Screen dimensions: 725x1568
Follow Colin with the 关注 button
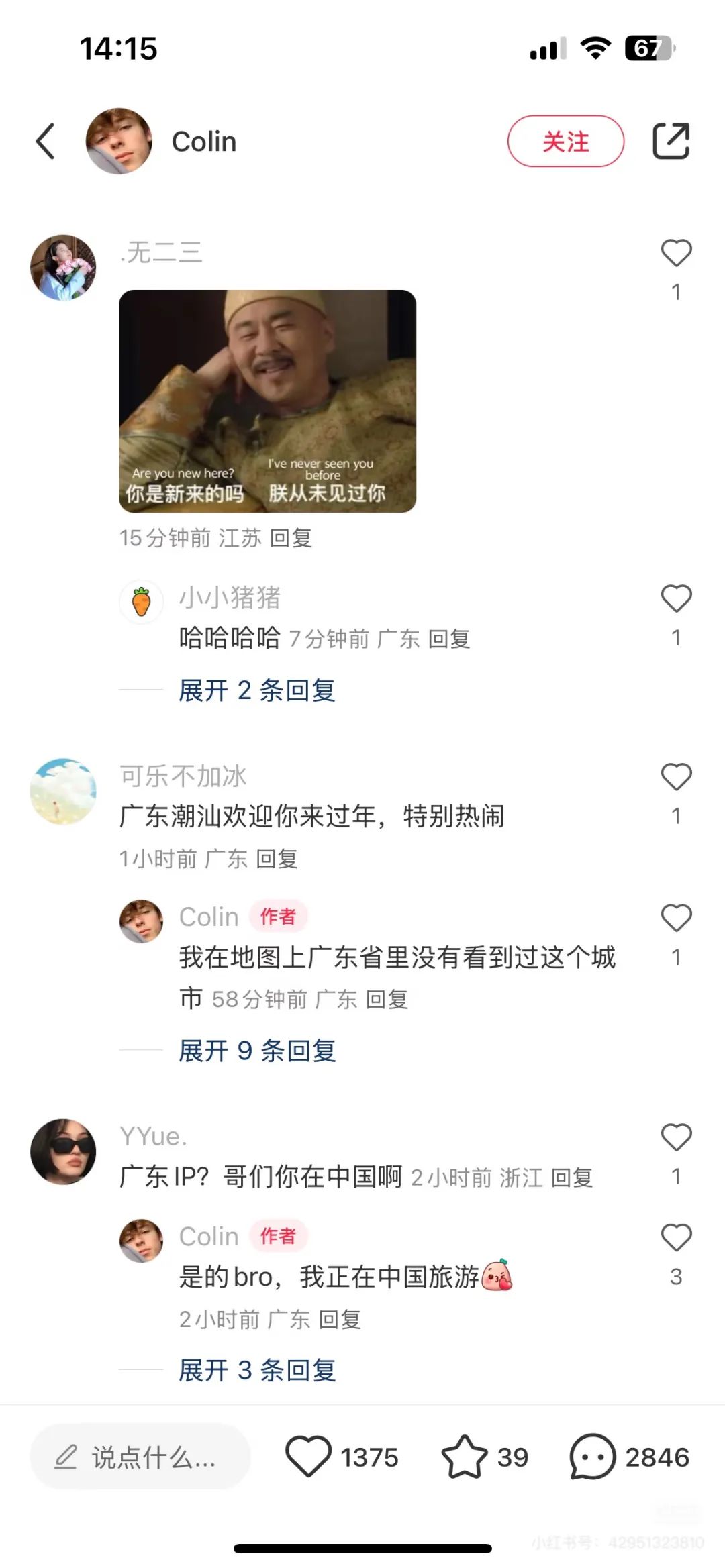pos(565,142)
